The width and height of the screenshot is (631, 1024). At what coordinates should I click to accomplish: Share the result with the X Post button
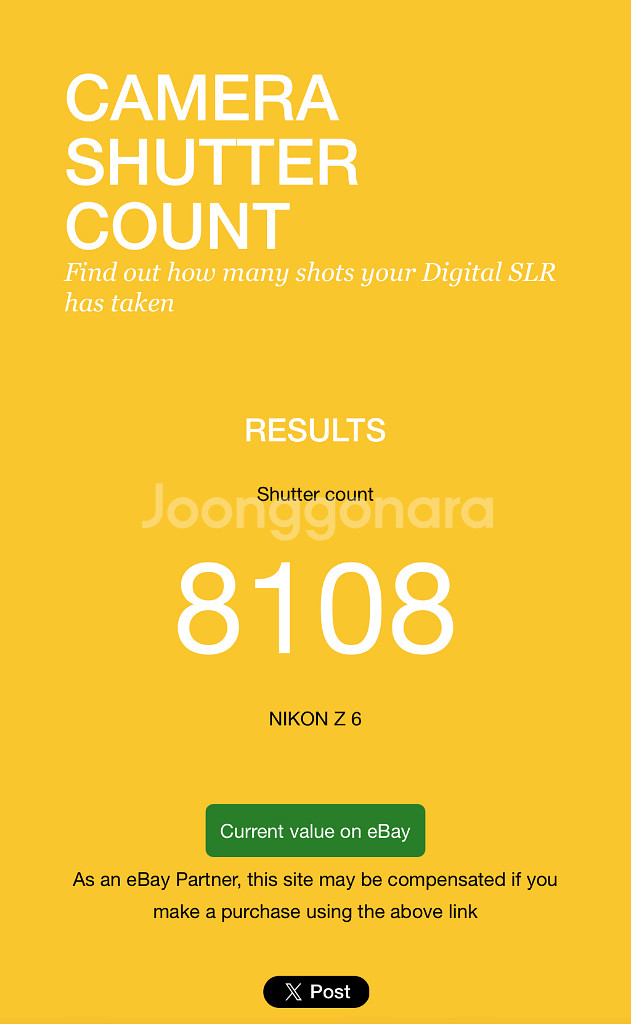(x=316, y=992)
